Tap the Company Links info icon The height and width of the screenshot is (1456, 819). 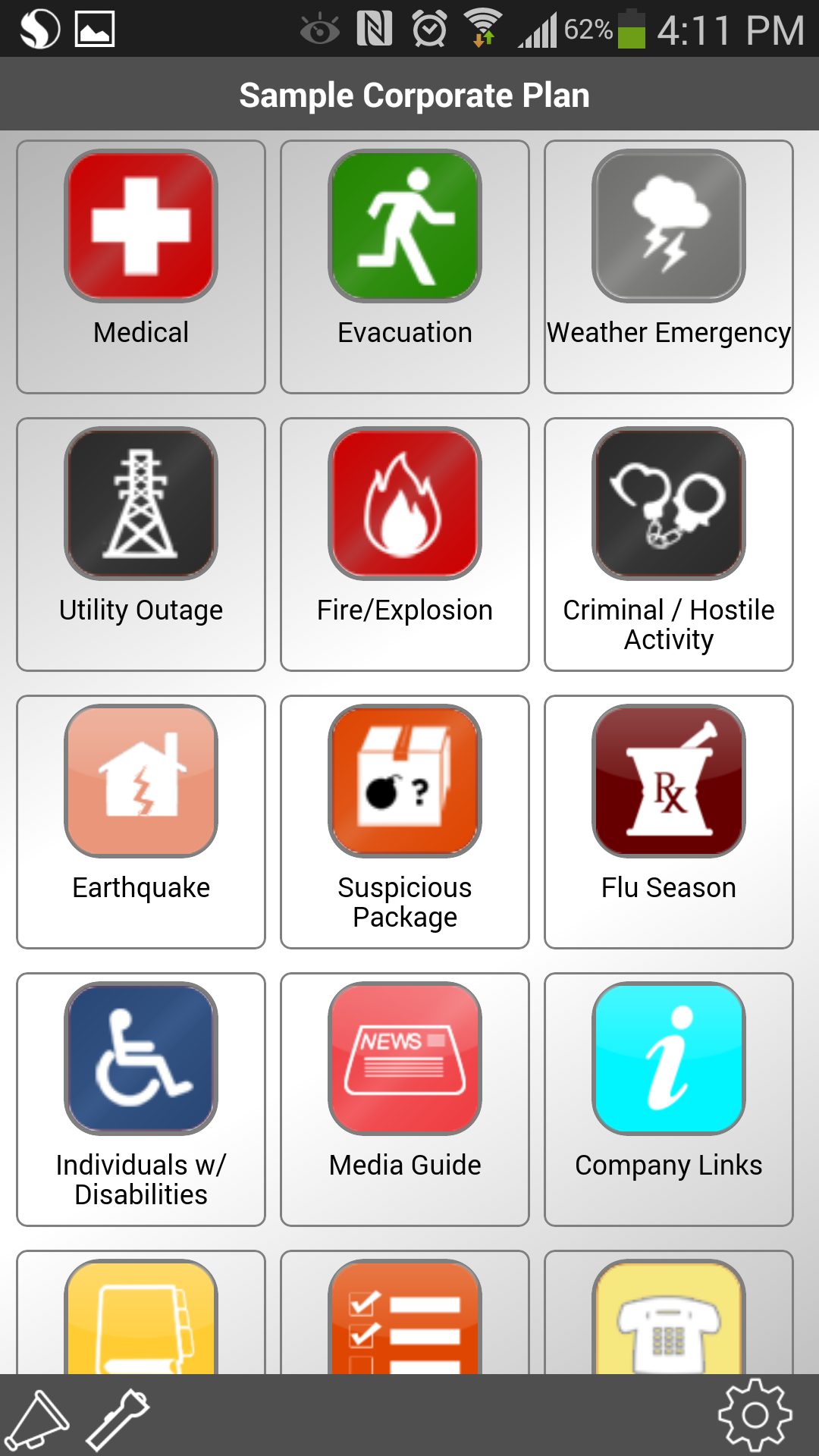pyautogui.click(x=667, y=1058)
